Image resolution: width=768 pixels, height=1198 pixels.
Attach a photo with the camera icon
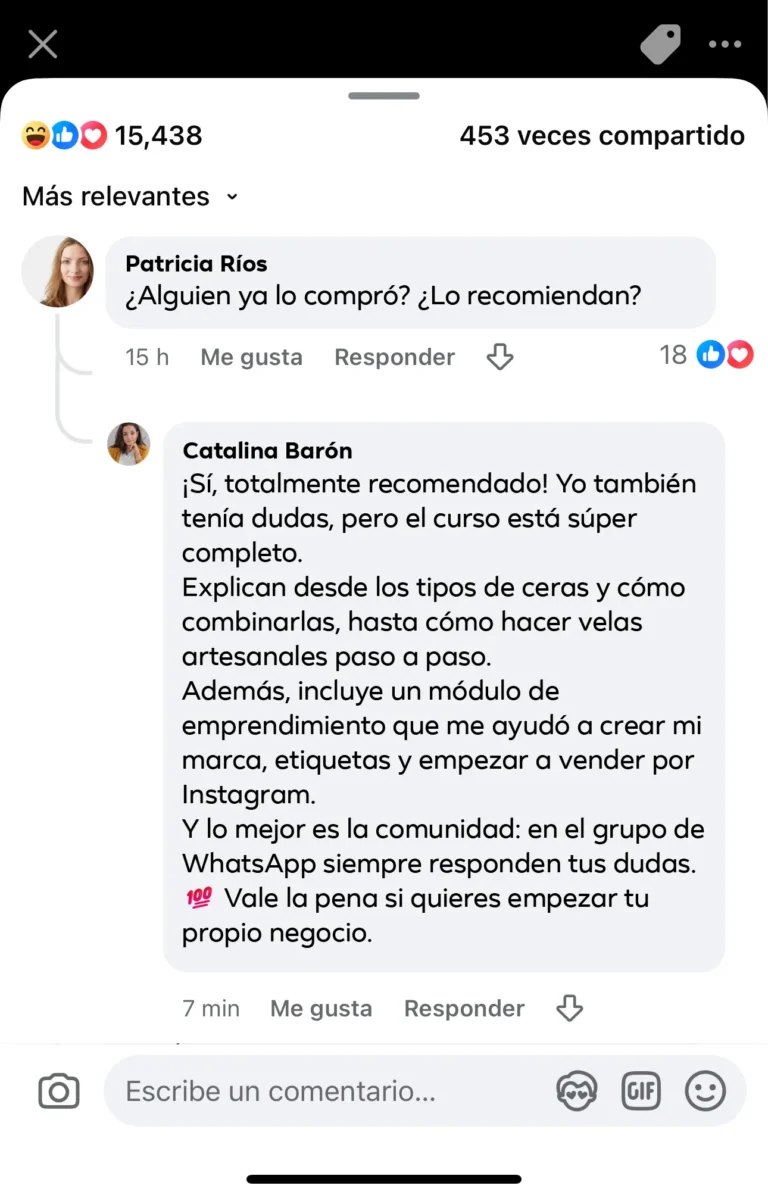pos(59,1091)
